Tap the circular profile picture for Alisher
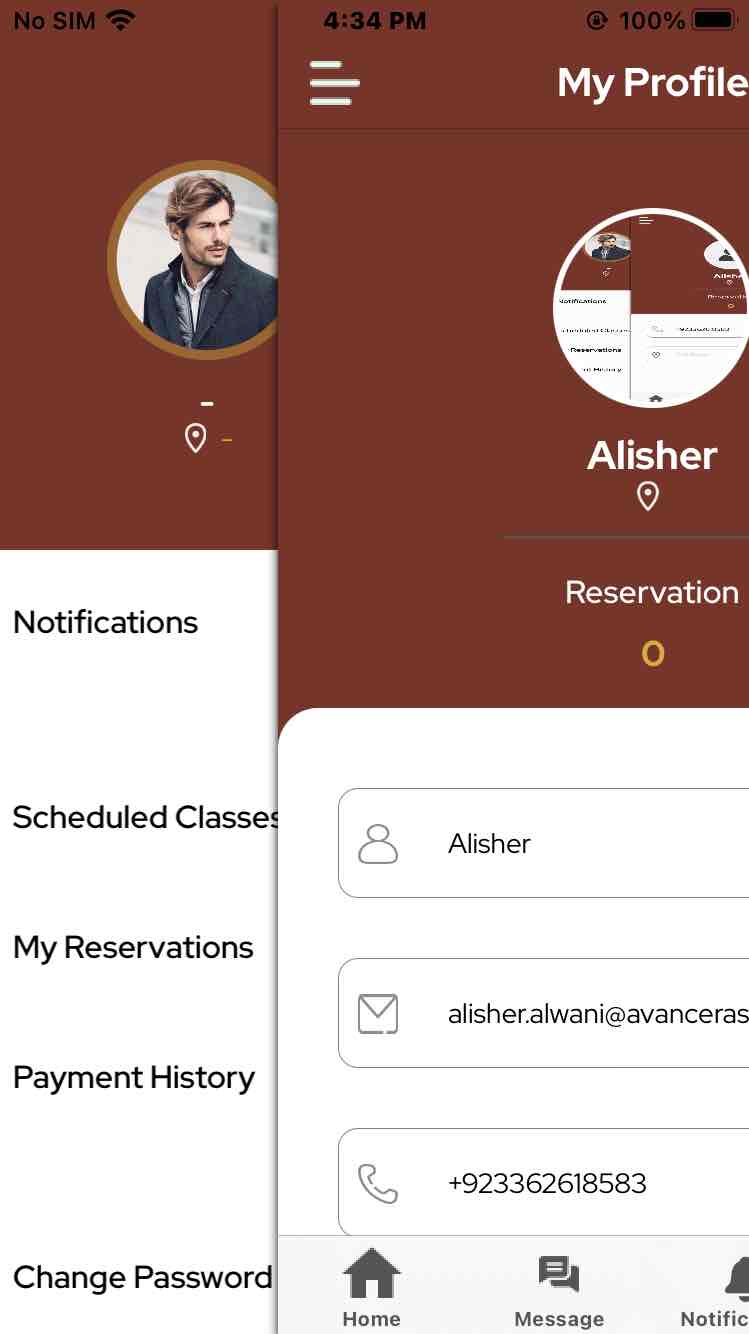749x1334 pixels. pos(652,308)
